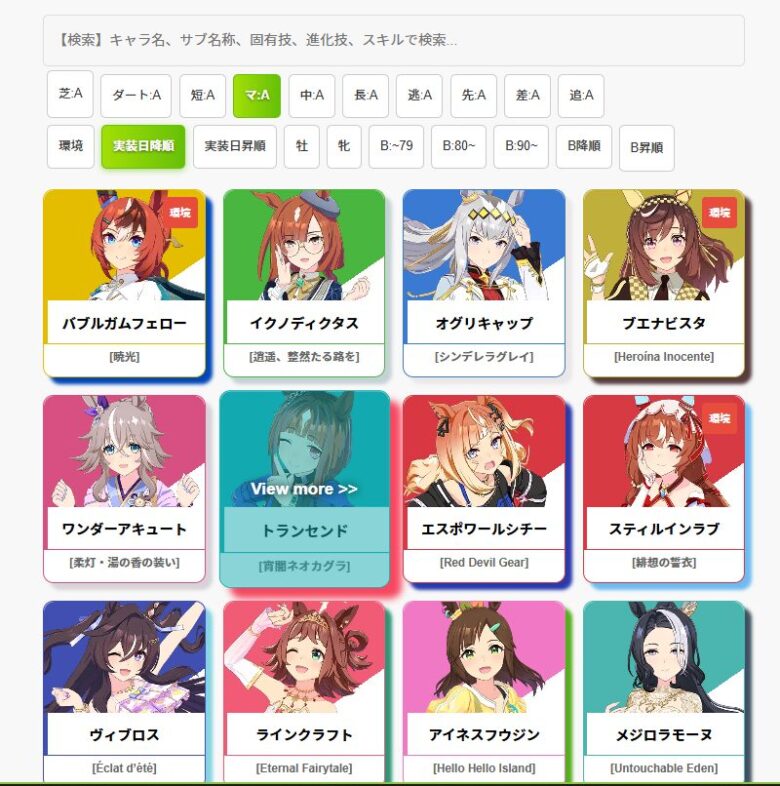Image resolution: width=780 pixels, height=786 pixels.
Task: Sort by 環境
Action: click(71, 146)
